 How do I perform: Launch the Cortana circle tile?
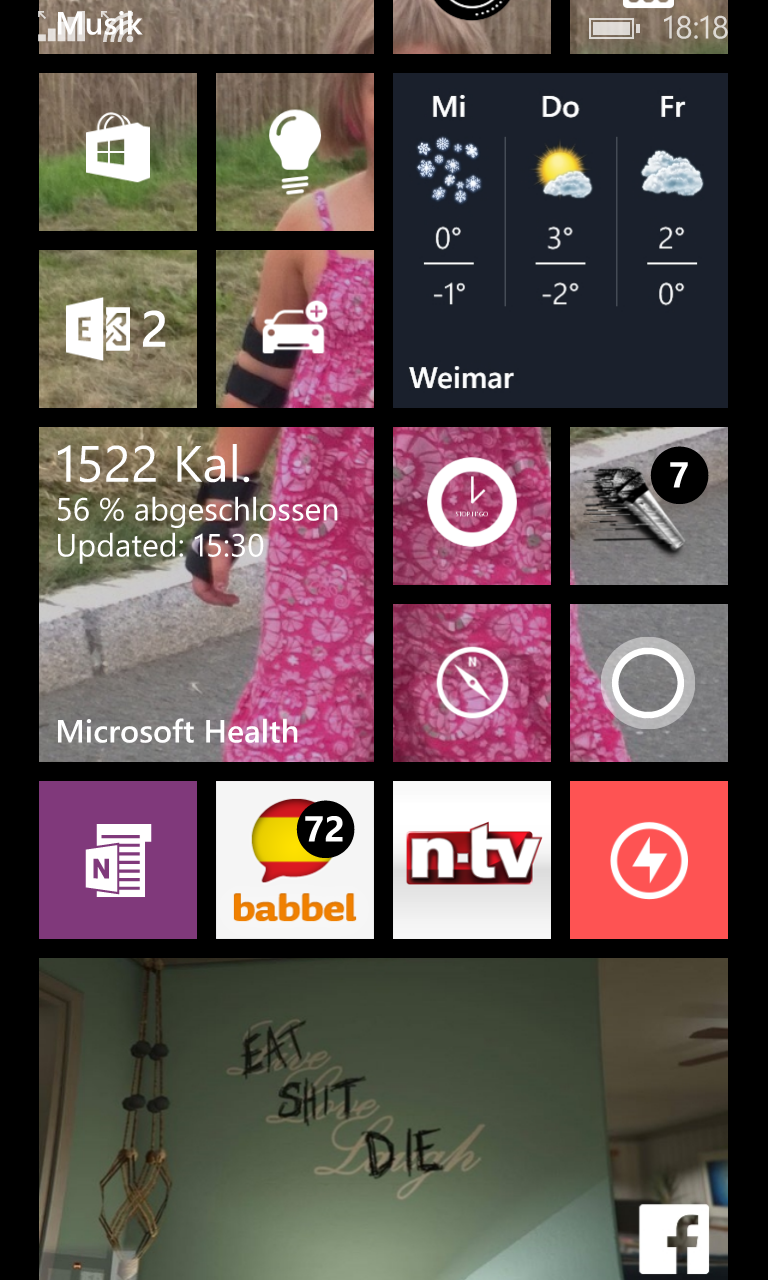[x=649, y=683]
